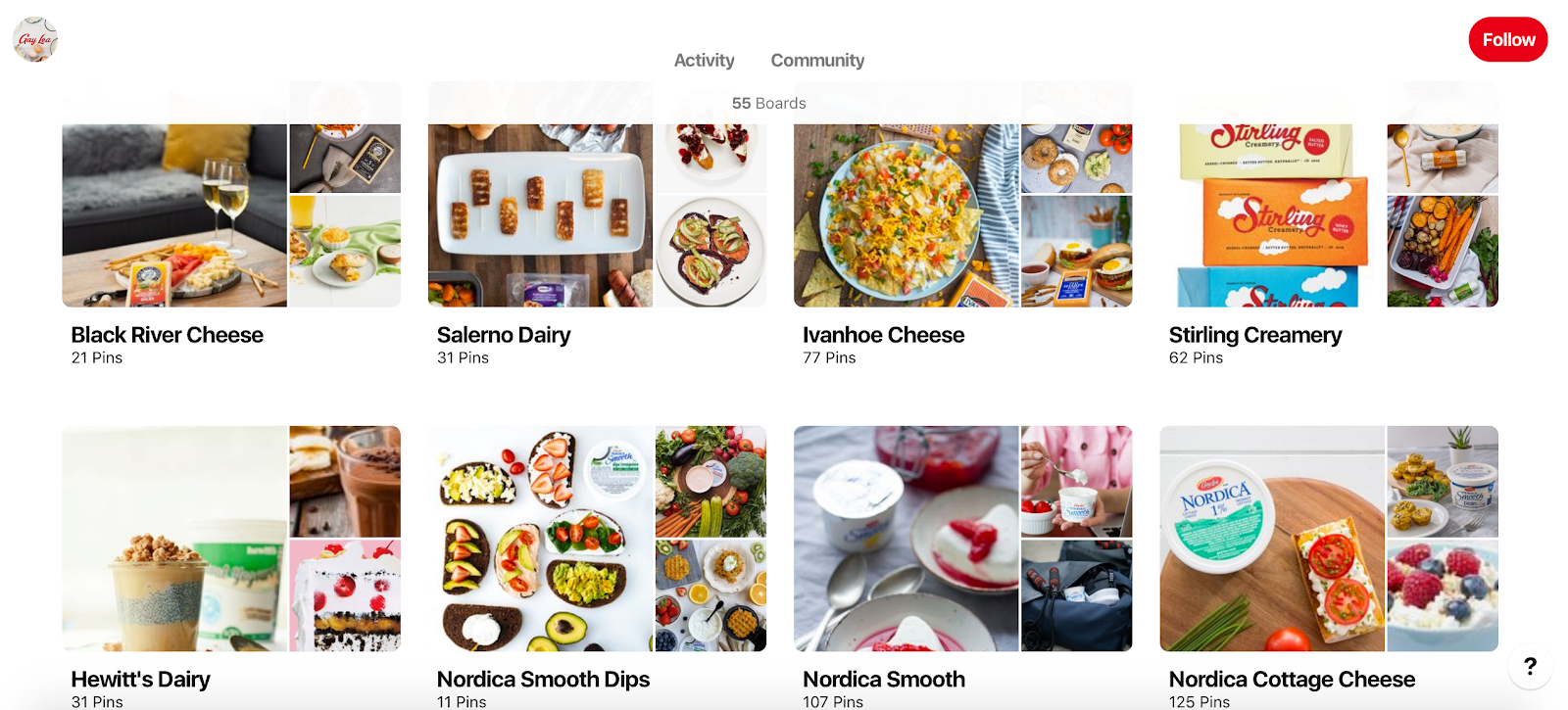Viewport: 1568px width, 710px height.
Task: Open the profile avatar logo
Action: [35, 40]
